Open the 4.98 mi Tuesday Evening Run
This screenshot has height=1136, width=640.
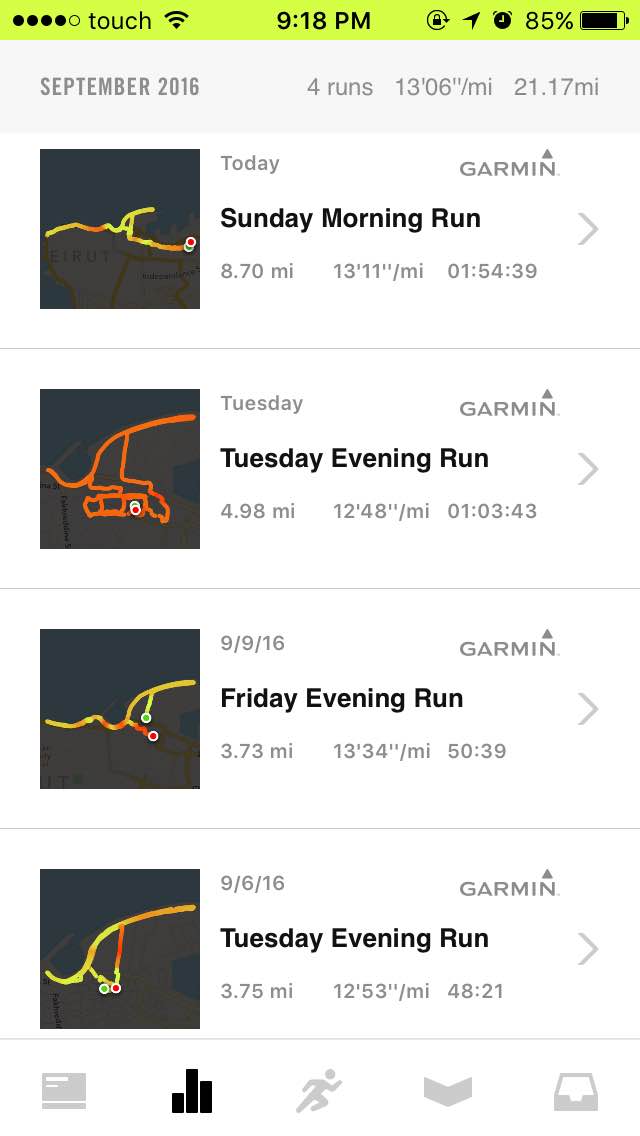tap(354, 459)
